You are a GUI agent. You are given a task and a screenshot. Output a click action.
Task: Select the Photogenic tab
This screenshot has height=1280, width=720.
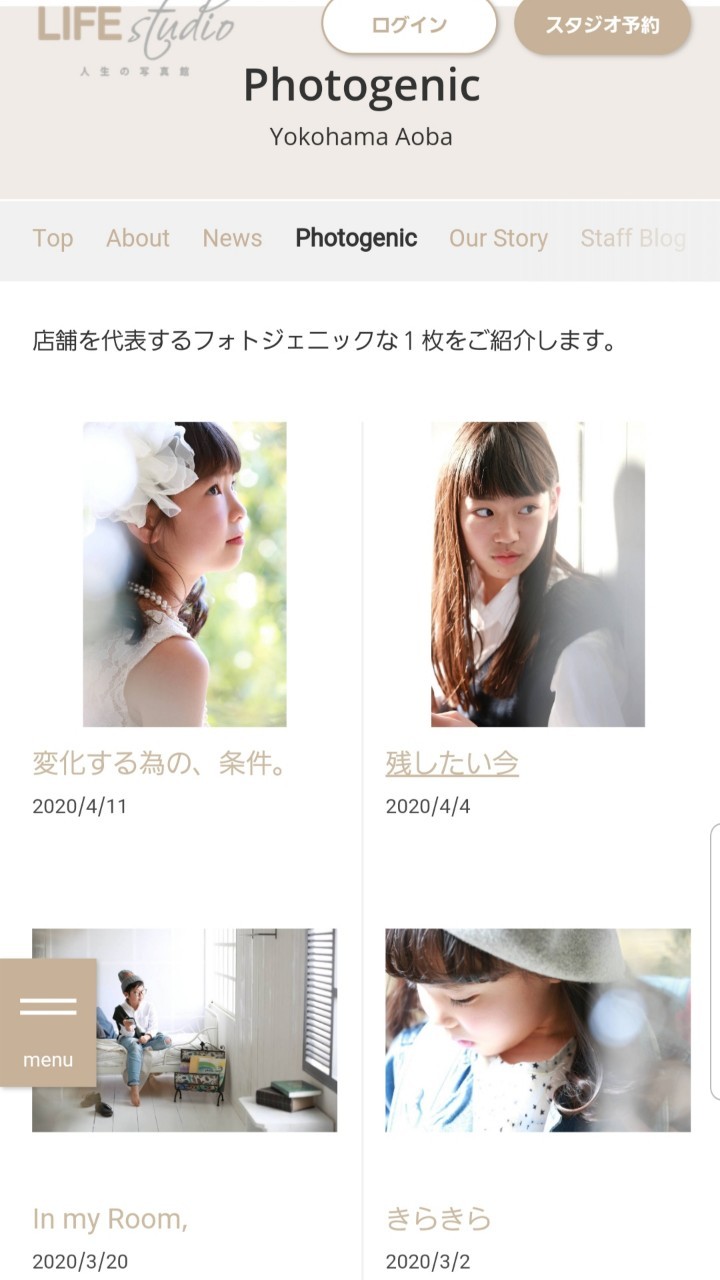[356, 238]
